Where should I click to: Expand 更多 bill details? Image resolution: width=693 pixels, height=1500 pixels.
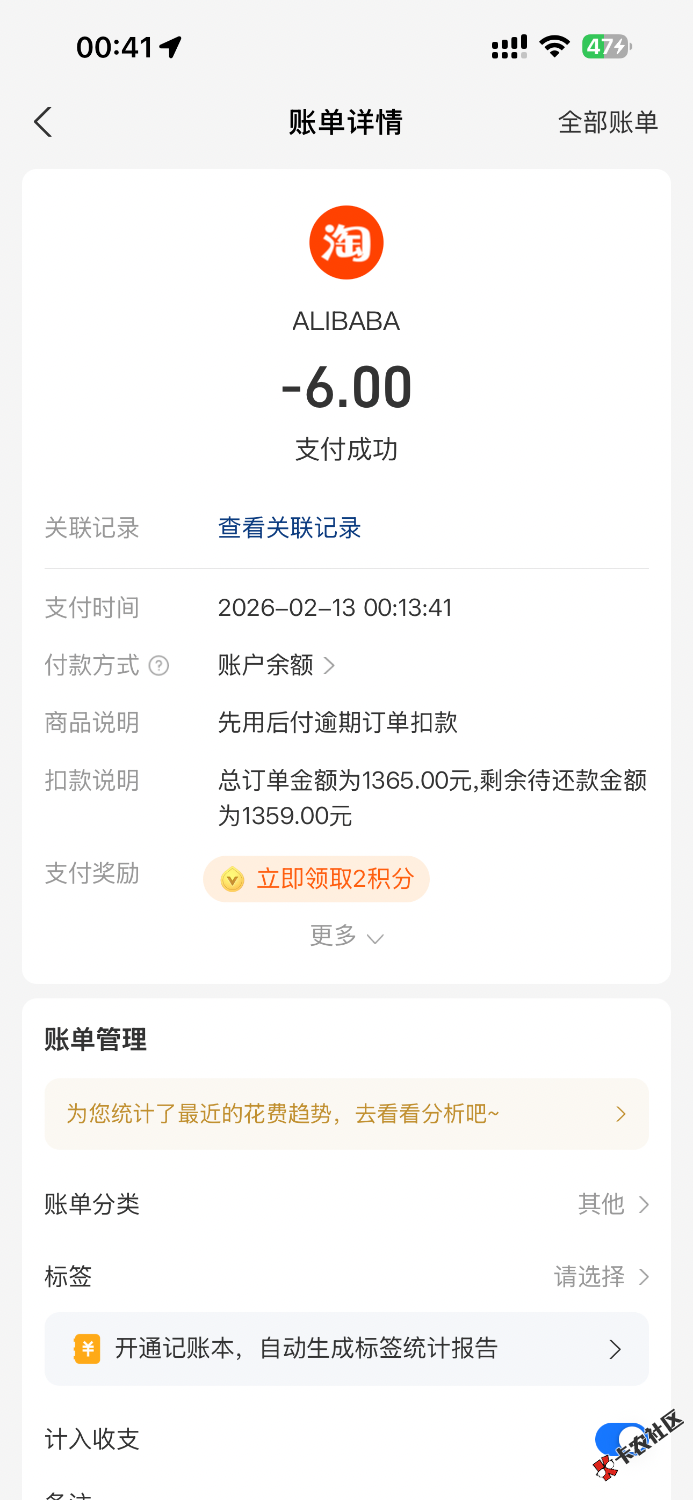point(346,937)
